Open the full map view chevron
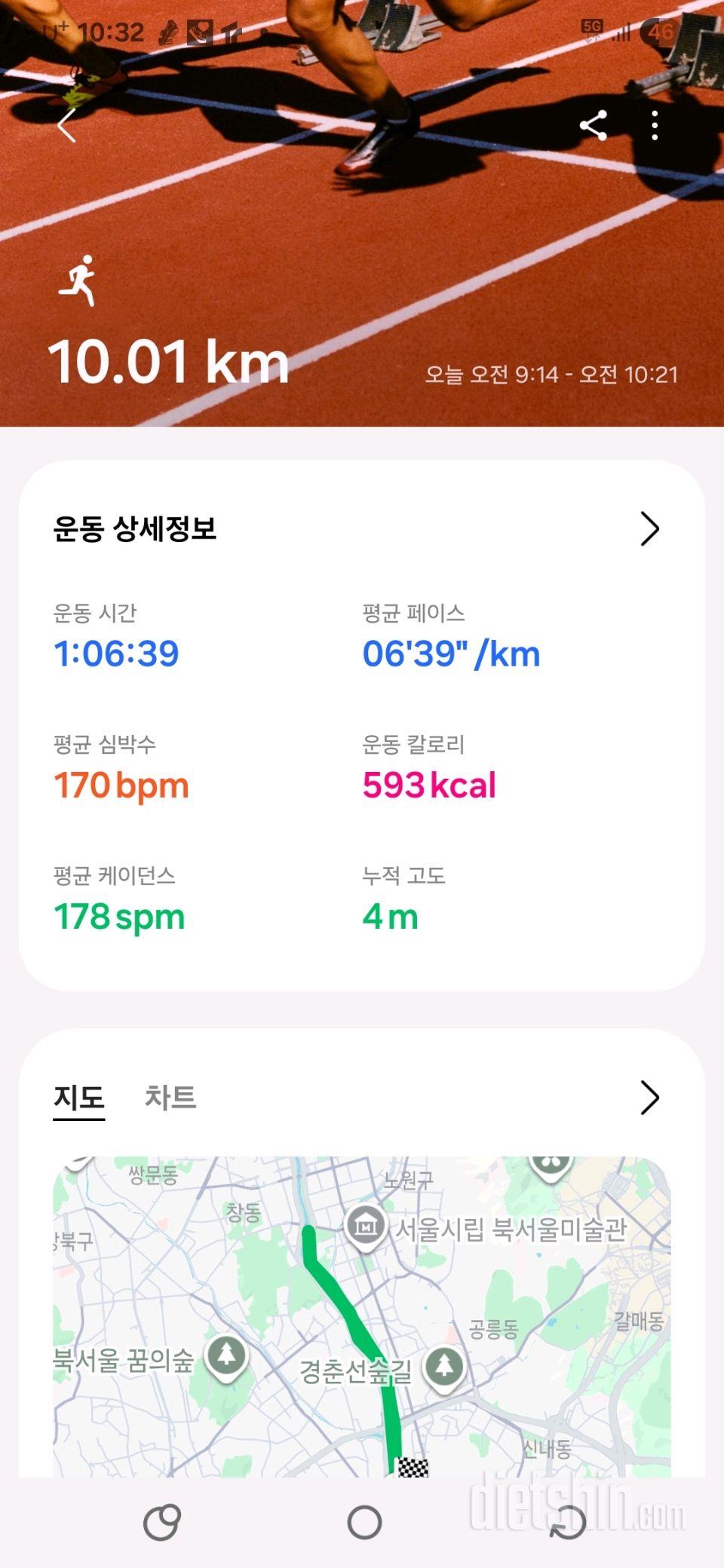724x1568 pixels. pos(649,1098)
